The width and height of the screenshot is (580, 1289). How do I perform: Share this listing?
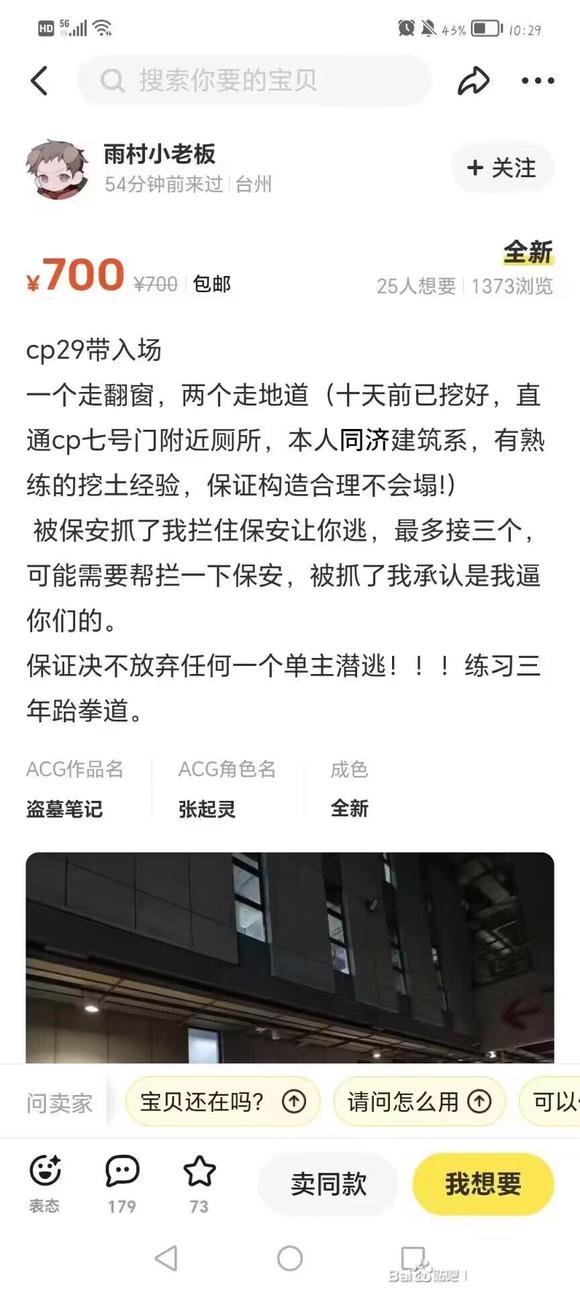473,81
